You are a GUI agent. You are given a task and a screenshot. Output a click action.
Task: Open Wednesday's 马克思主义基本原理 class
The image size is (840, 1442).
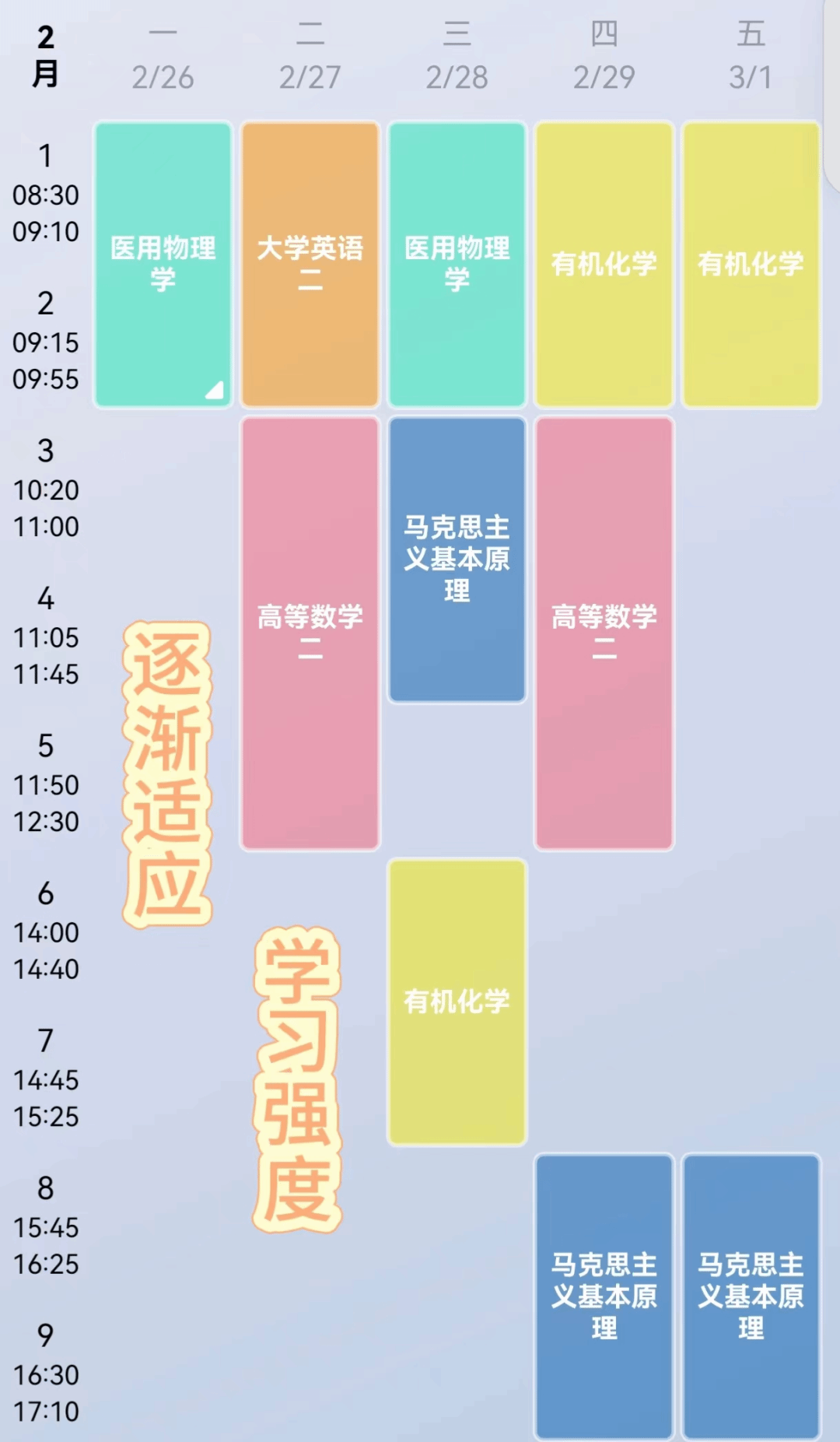[x=457, y=559]
